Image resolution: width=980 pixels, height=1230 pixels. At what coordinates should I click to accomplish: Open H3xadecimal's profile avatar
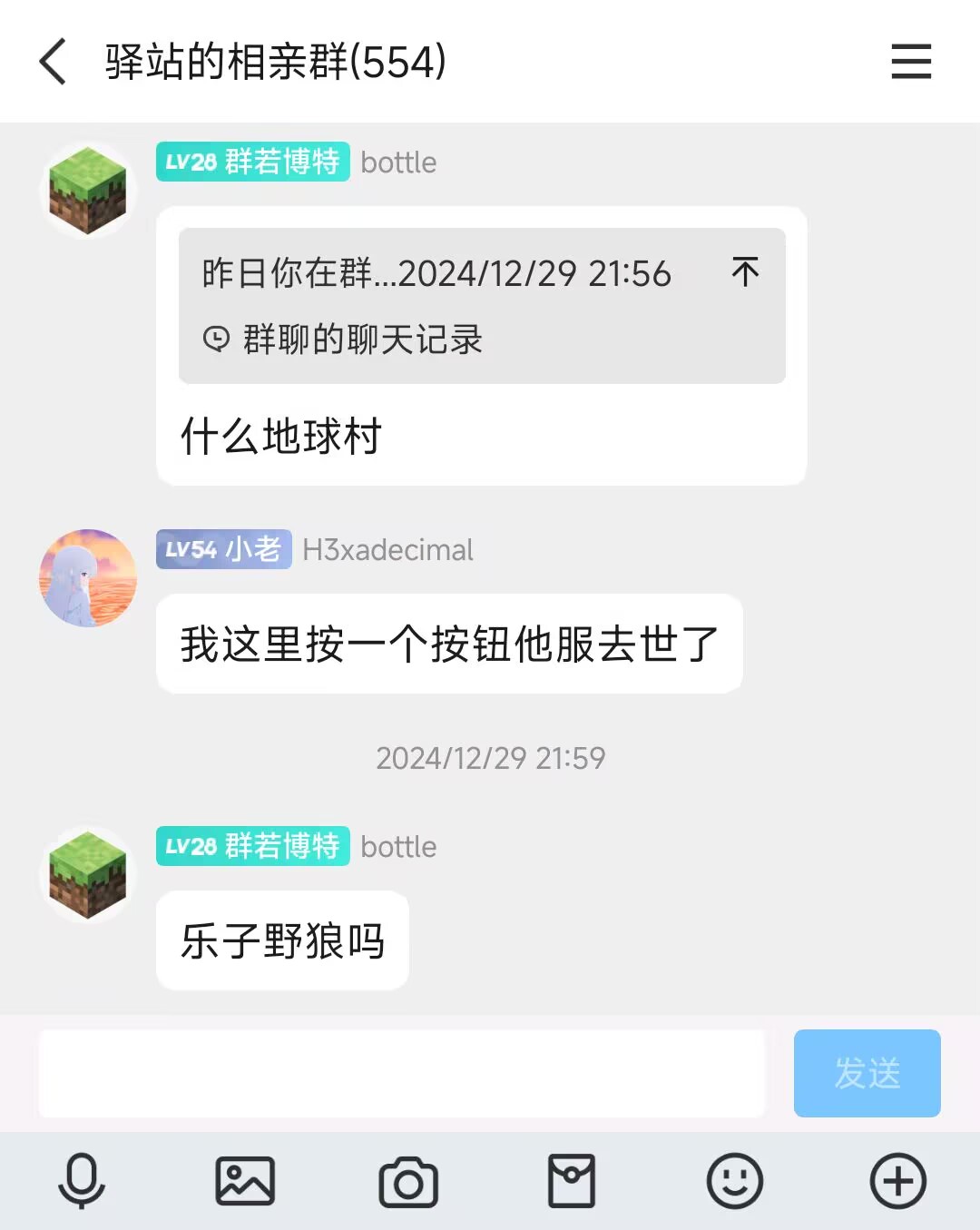(88, 578)
